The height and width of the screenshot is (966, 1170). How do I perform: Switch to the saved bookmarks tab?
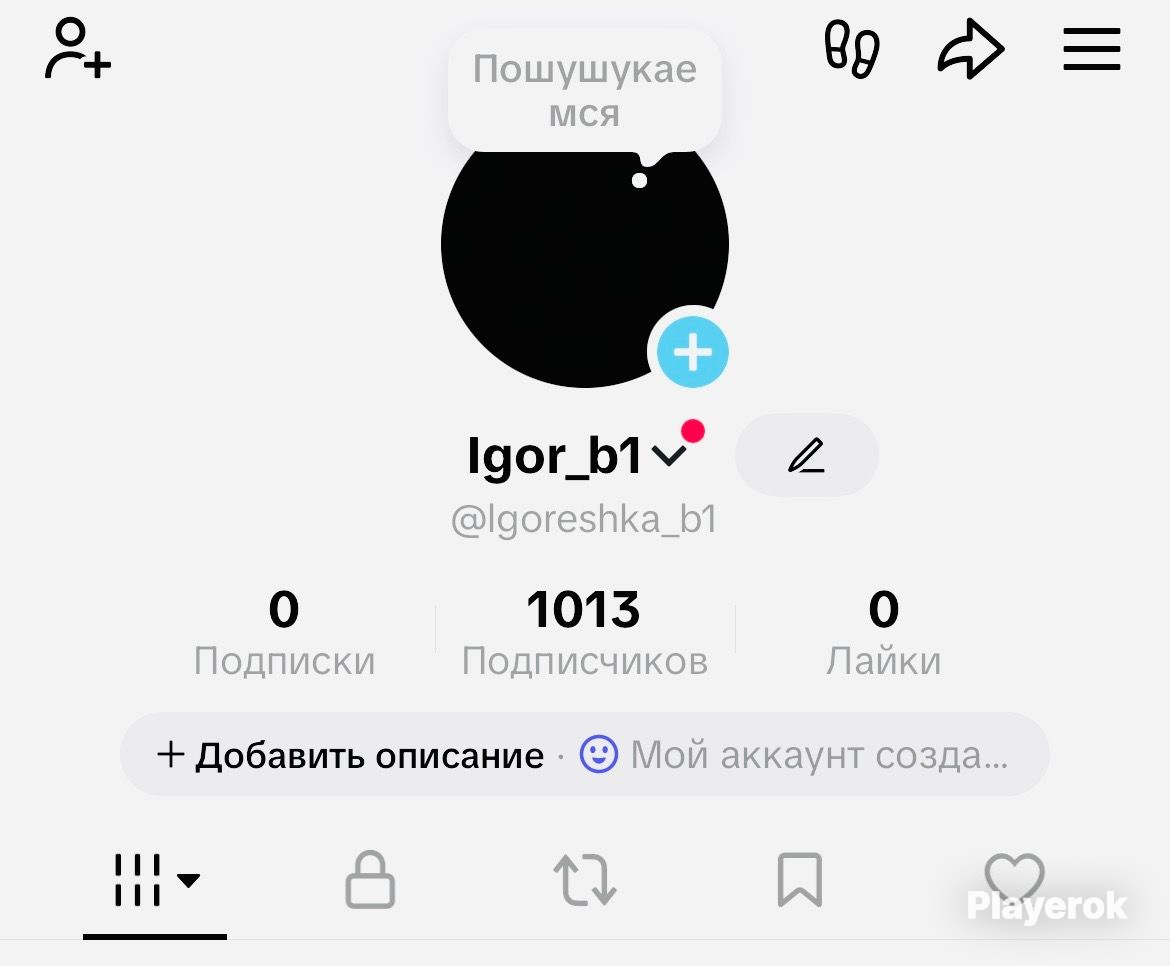(800, 880)
